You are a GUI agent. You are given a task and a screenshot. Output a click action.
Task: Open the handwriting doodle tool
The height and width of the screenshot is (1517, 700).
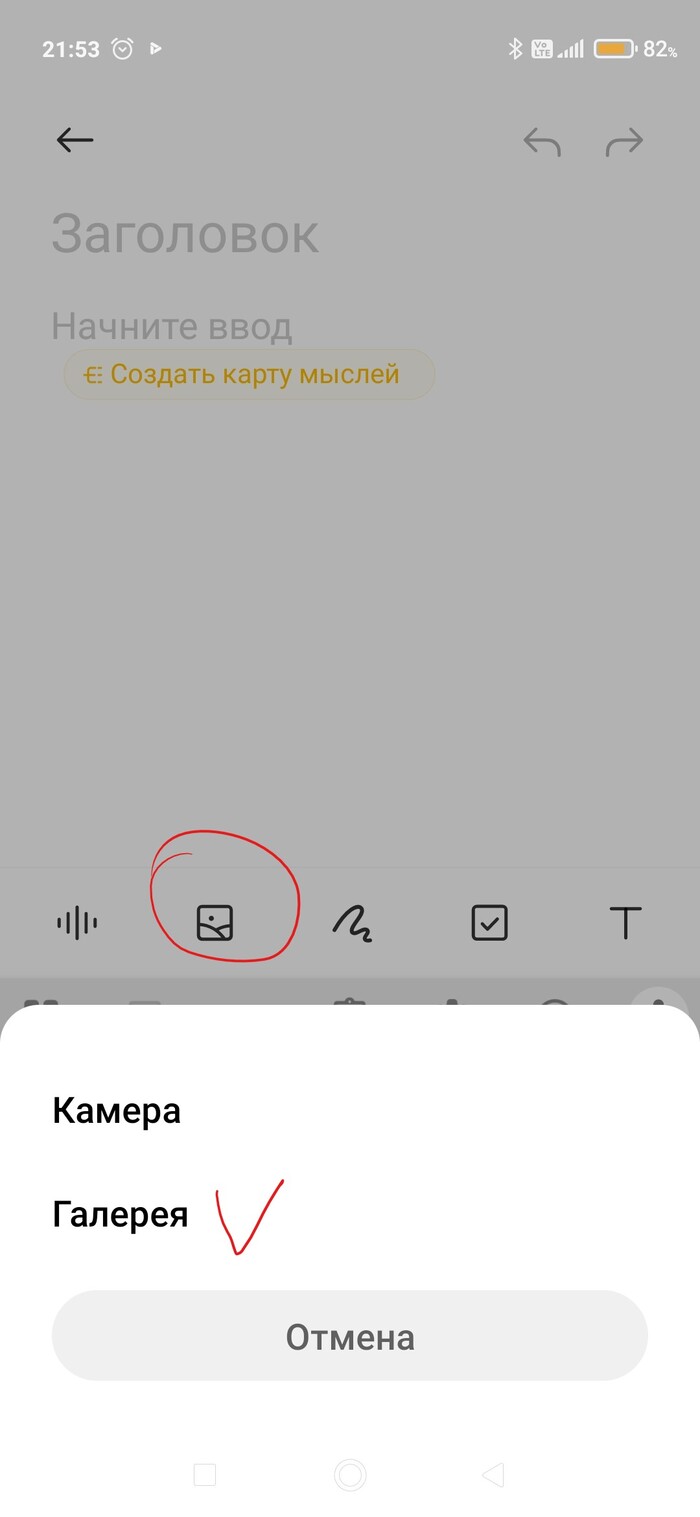[352, 923]
